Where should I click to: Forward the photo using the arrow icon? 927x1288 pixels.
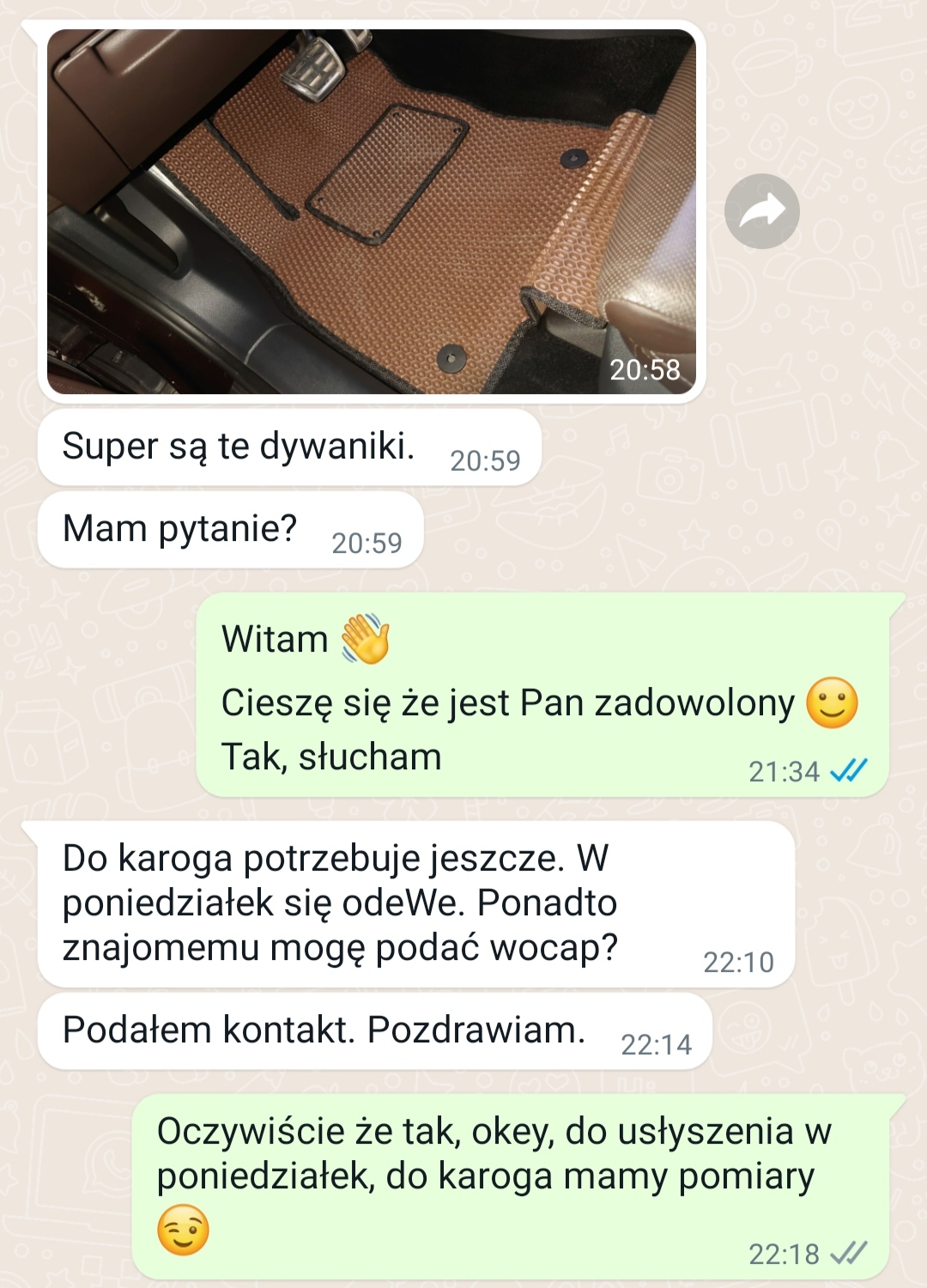coord(761,211)
